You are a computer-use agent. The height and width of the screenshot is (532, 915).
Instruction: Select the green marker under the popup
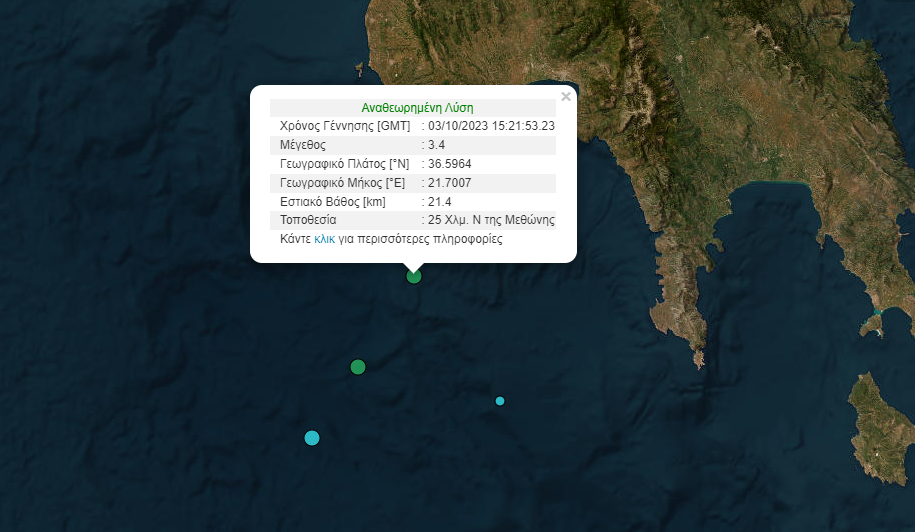point(414,276)
